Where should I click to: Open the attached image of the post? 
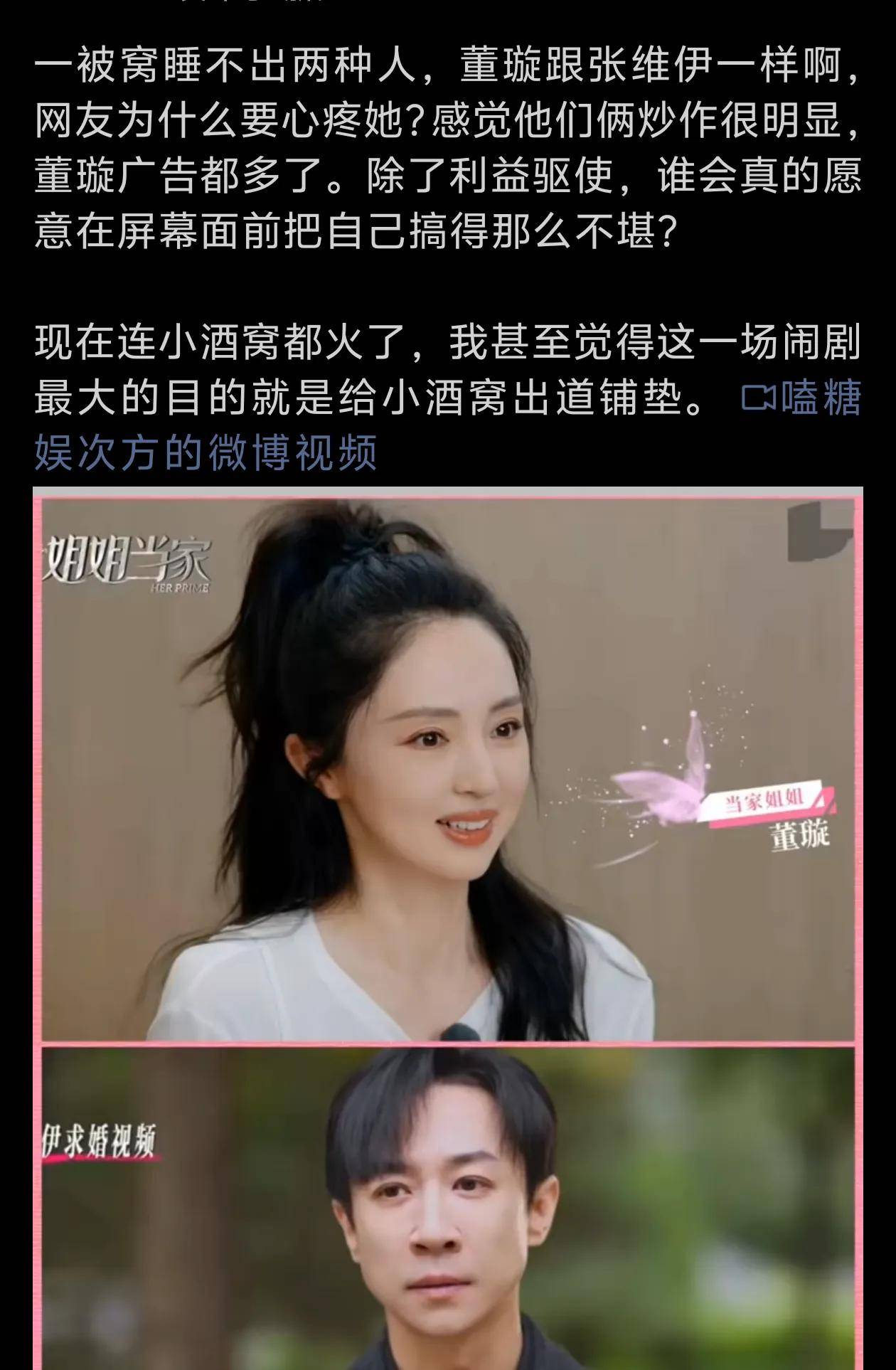(448, 925)
